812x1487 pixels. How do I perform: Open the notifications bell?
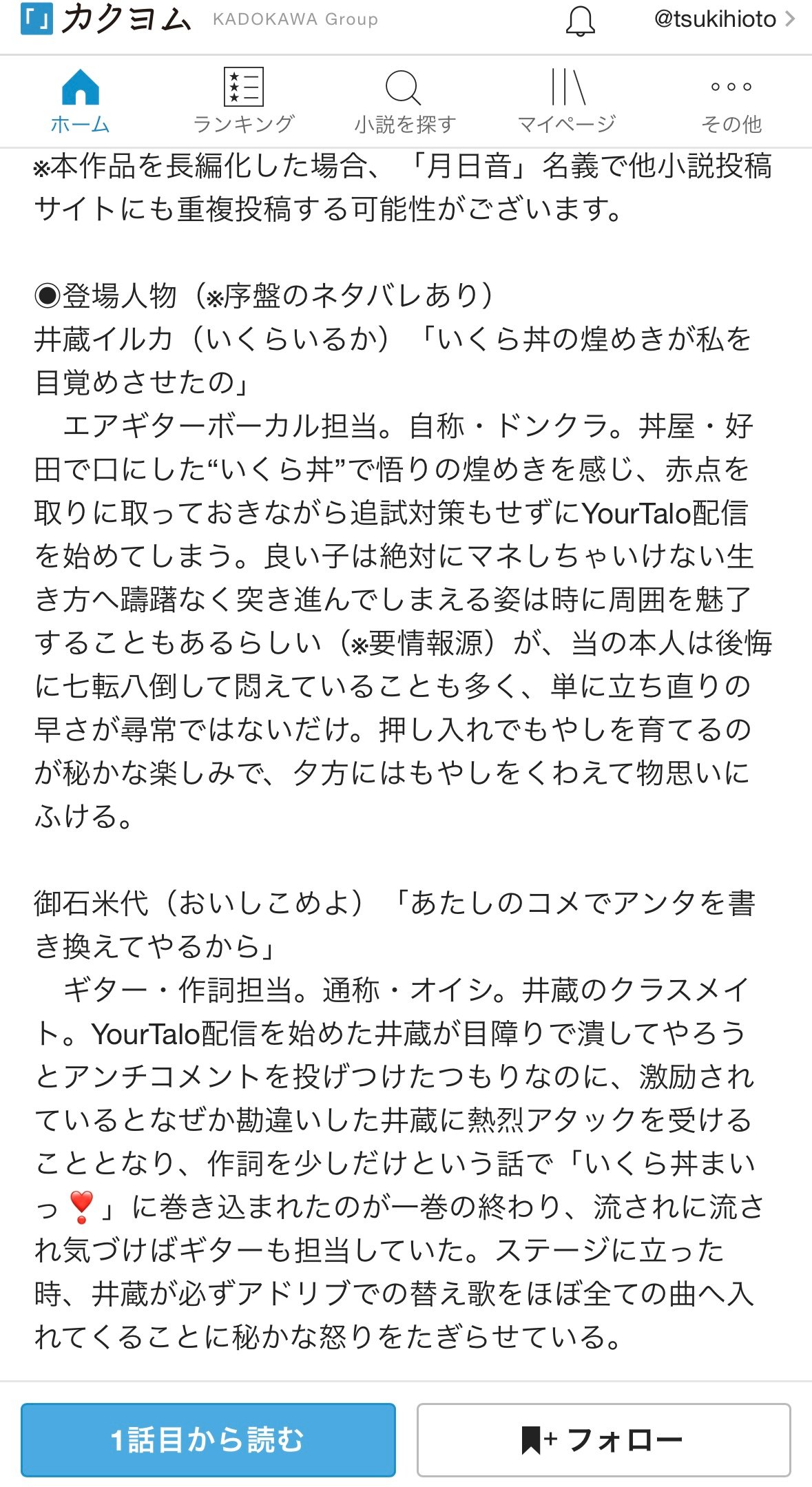580,21
